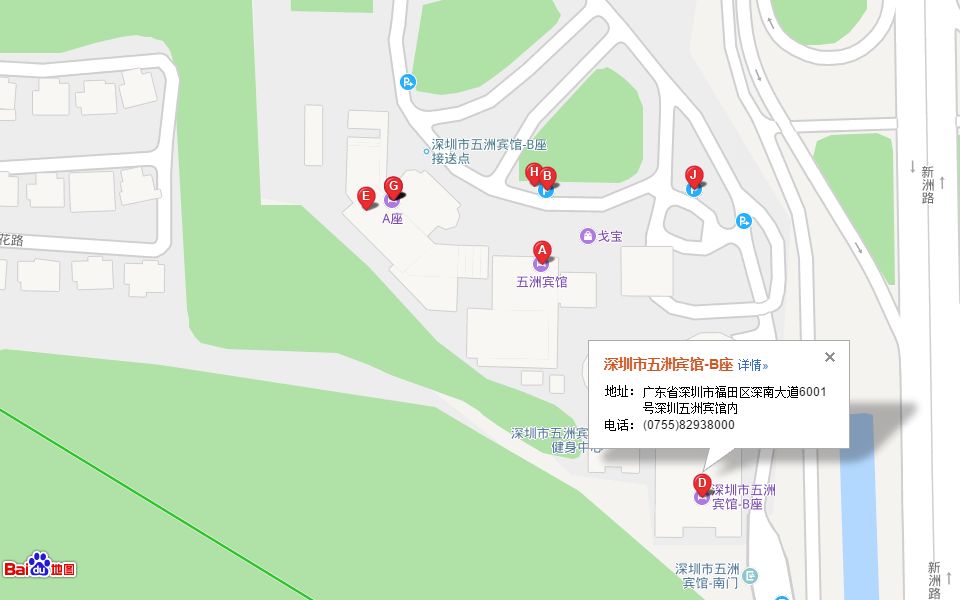Select map marker E near A座
Image resolution: width=960 pixels, height=600 pixels.
click(366, 195)
